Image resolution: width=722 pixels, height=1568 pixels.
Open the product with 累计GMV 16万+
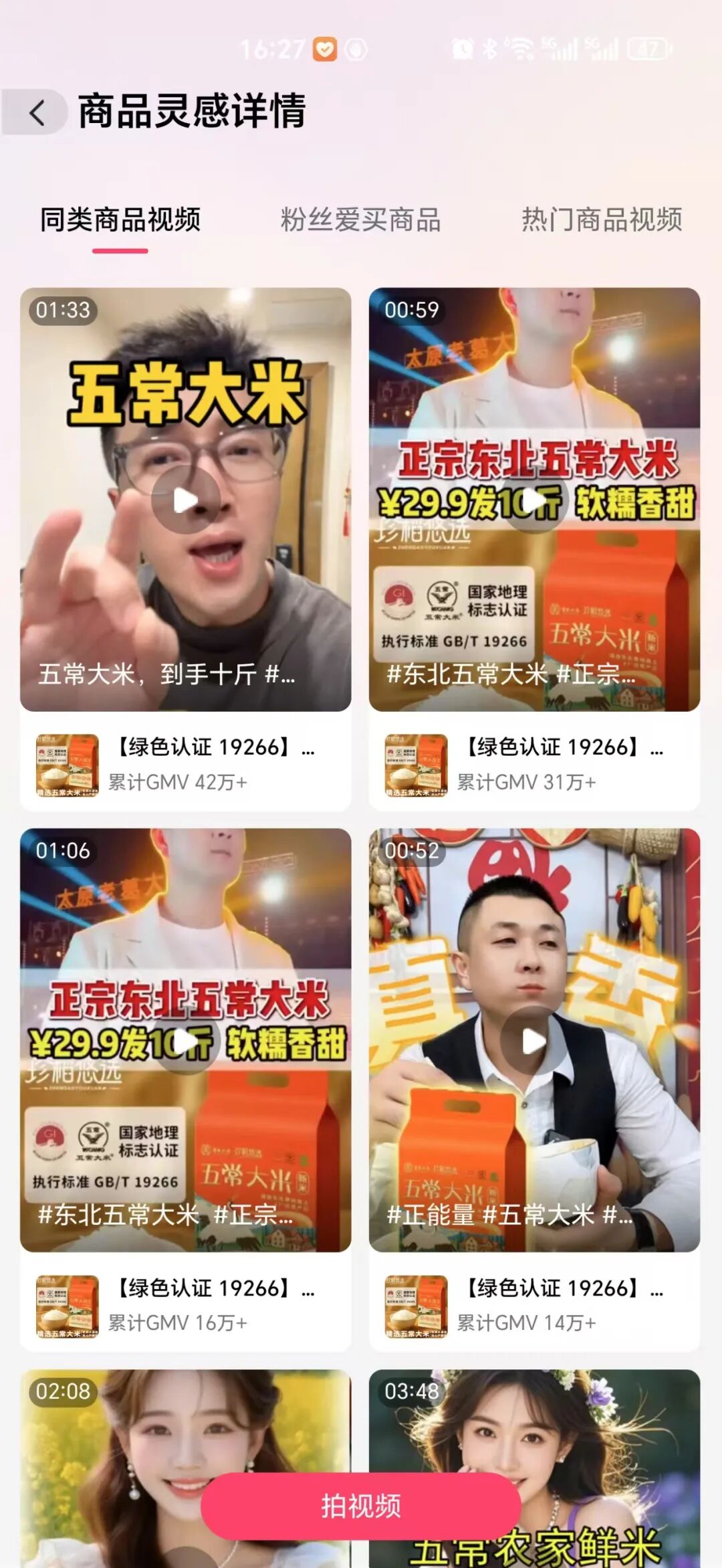point(185,1305)
